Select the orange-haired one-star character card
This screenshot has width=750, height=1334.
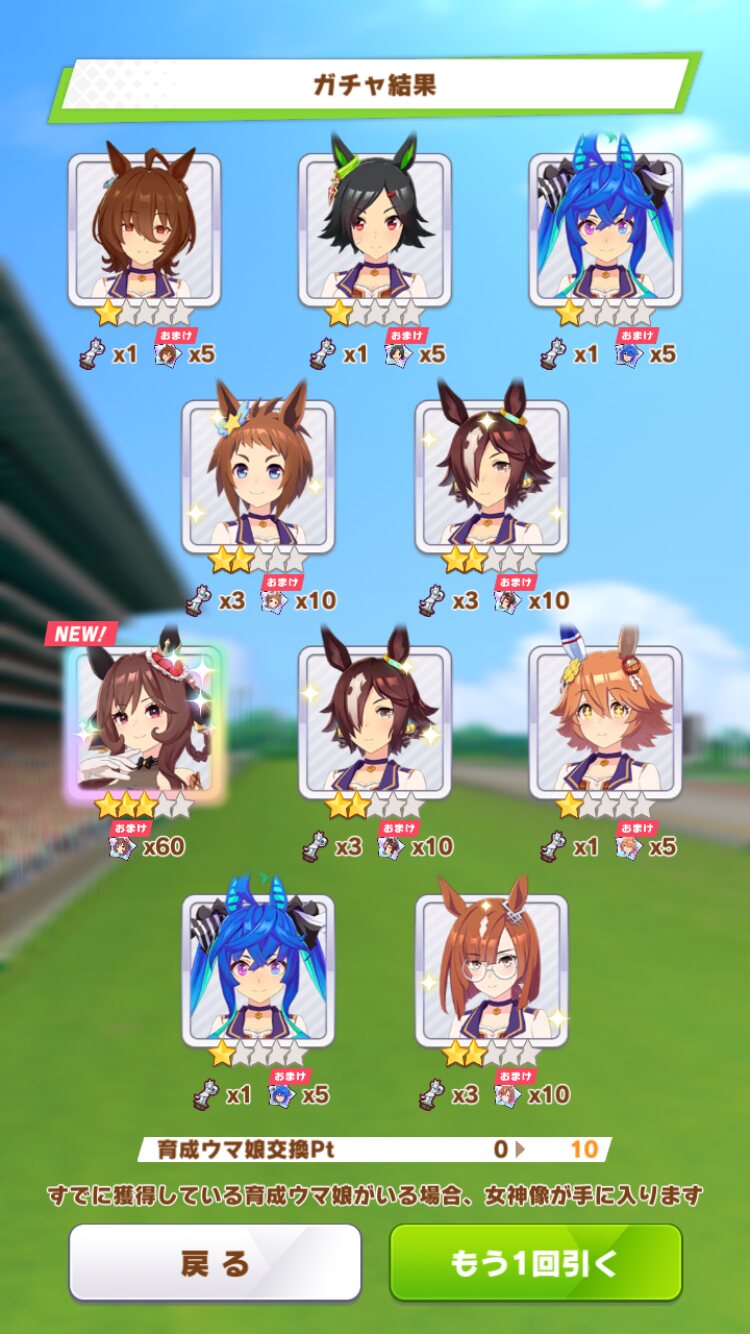605,722
